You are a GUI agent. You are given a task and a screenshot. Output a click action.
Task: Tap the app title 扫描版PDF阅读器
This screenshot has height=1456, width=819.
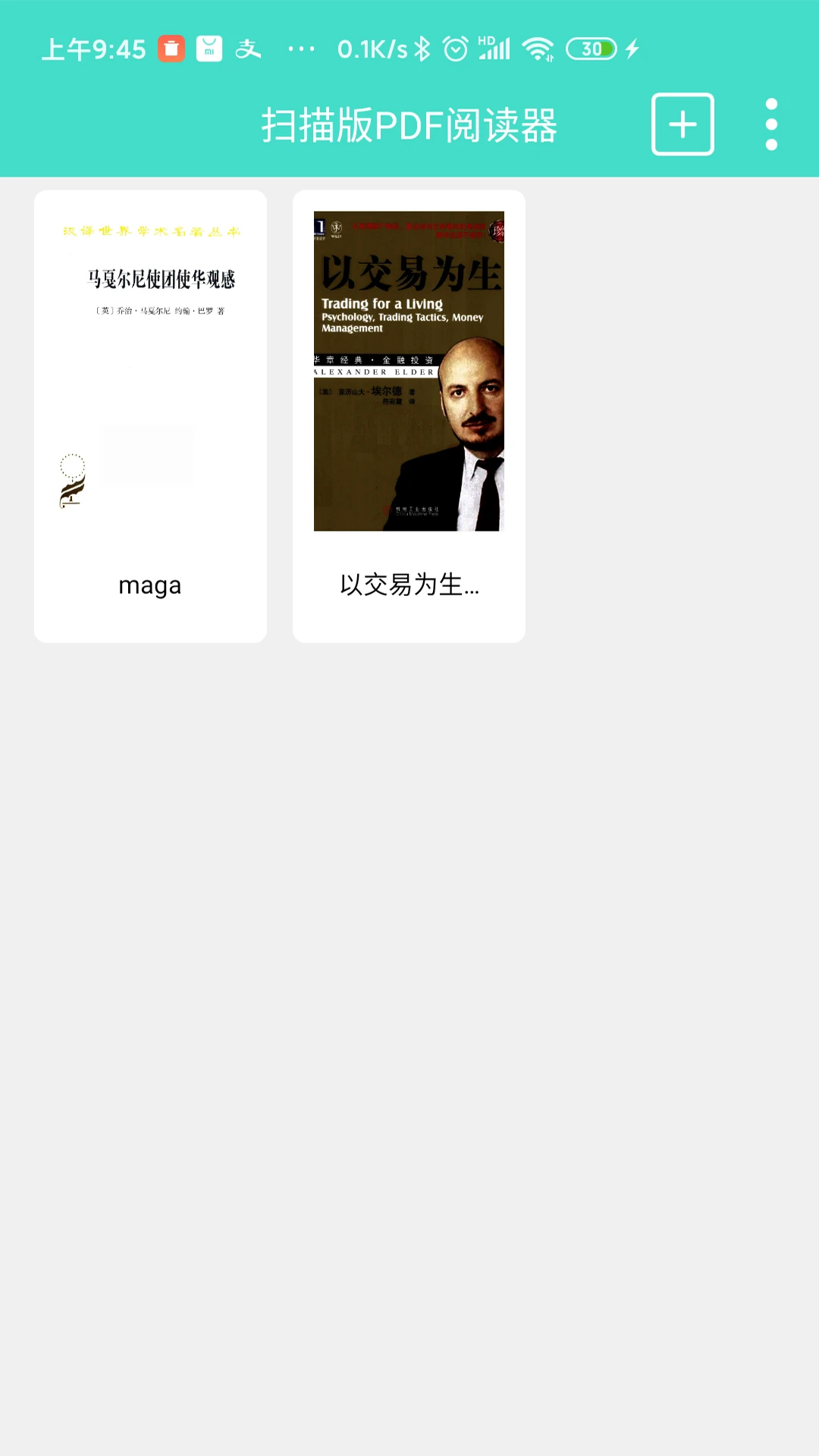(409, 125)
